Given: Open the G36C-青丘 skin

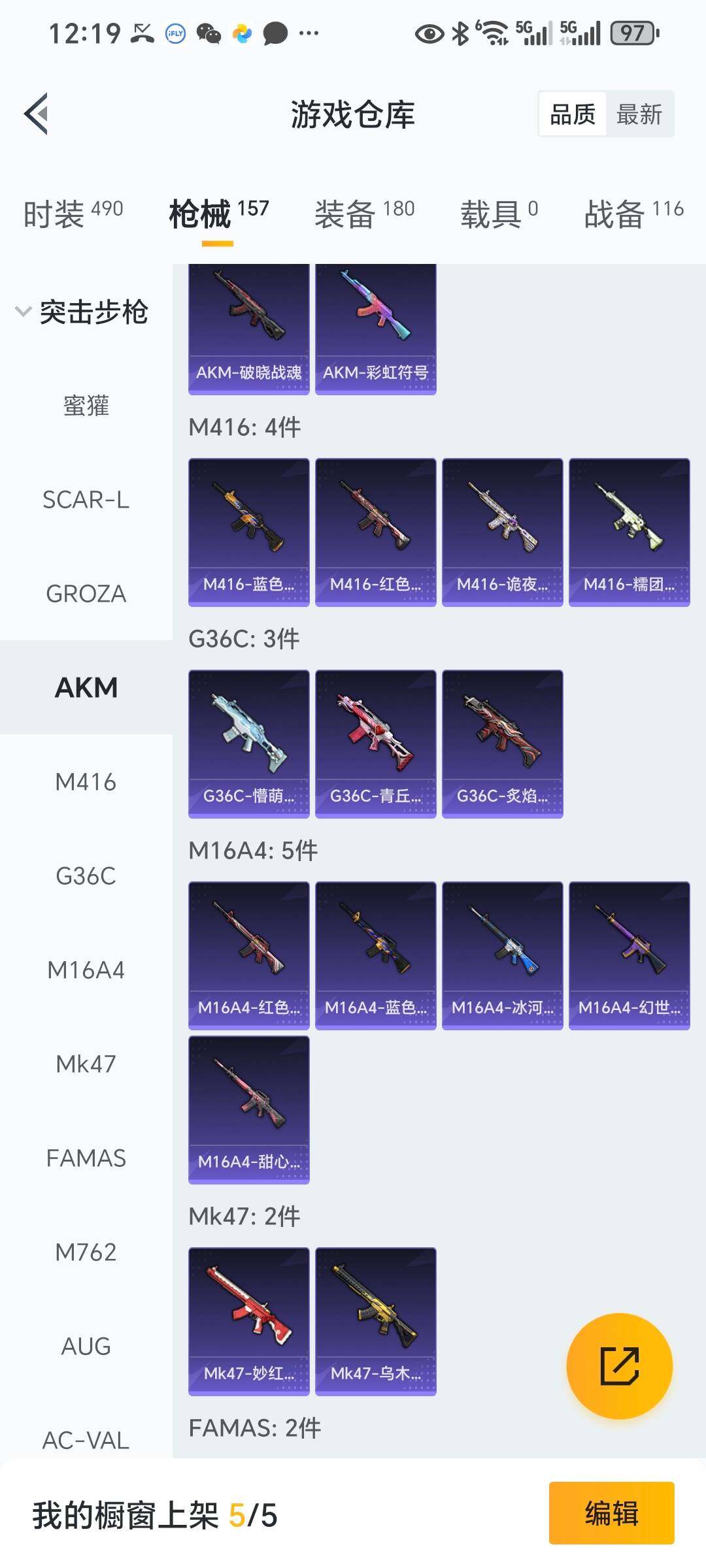Looking at the screenshot, I should 375,743.
